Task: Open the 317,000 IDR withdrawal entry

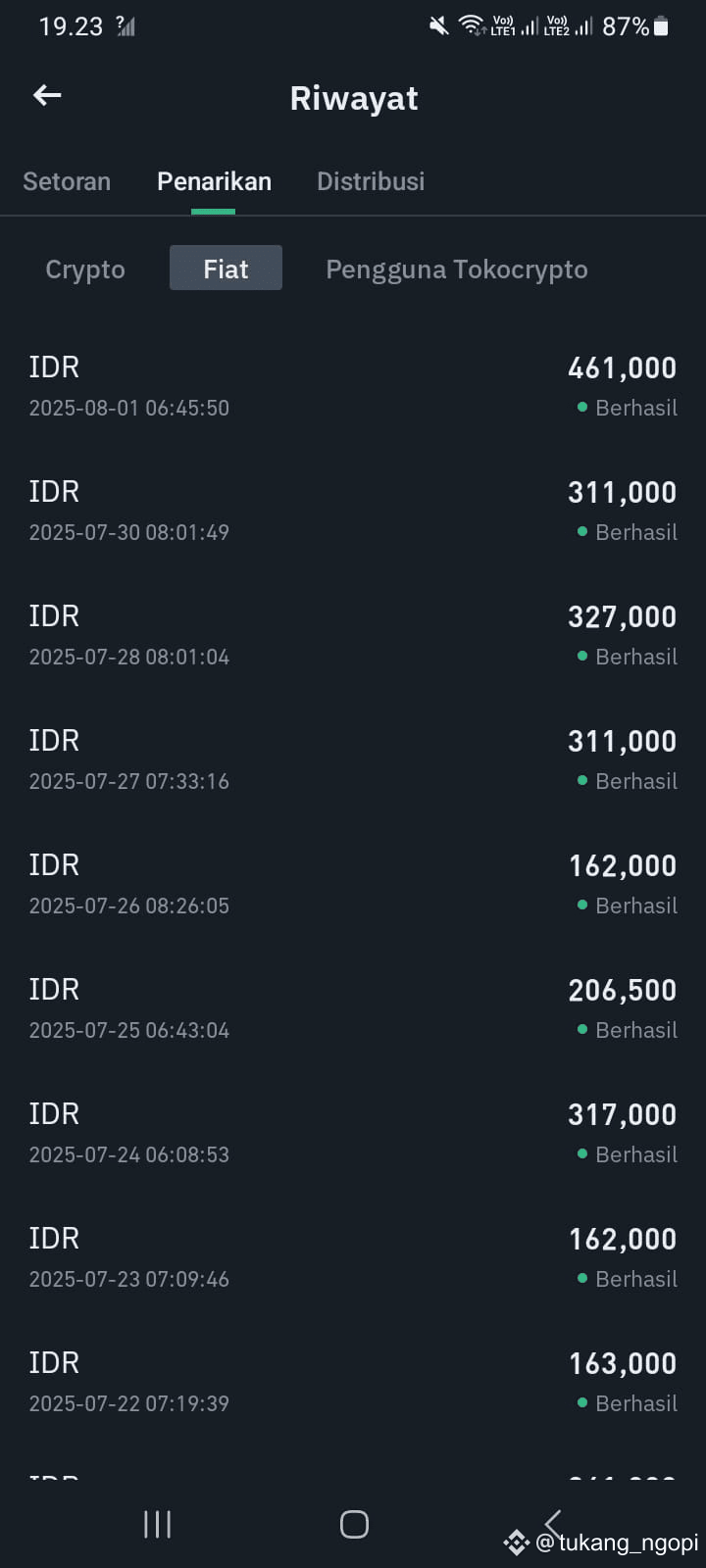Action: (353, 1133)
